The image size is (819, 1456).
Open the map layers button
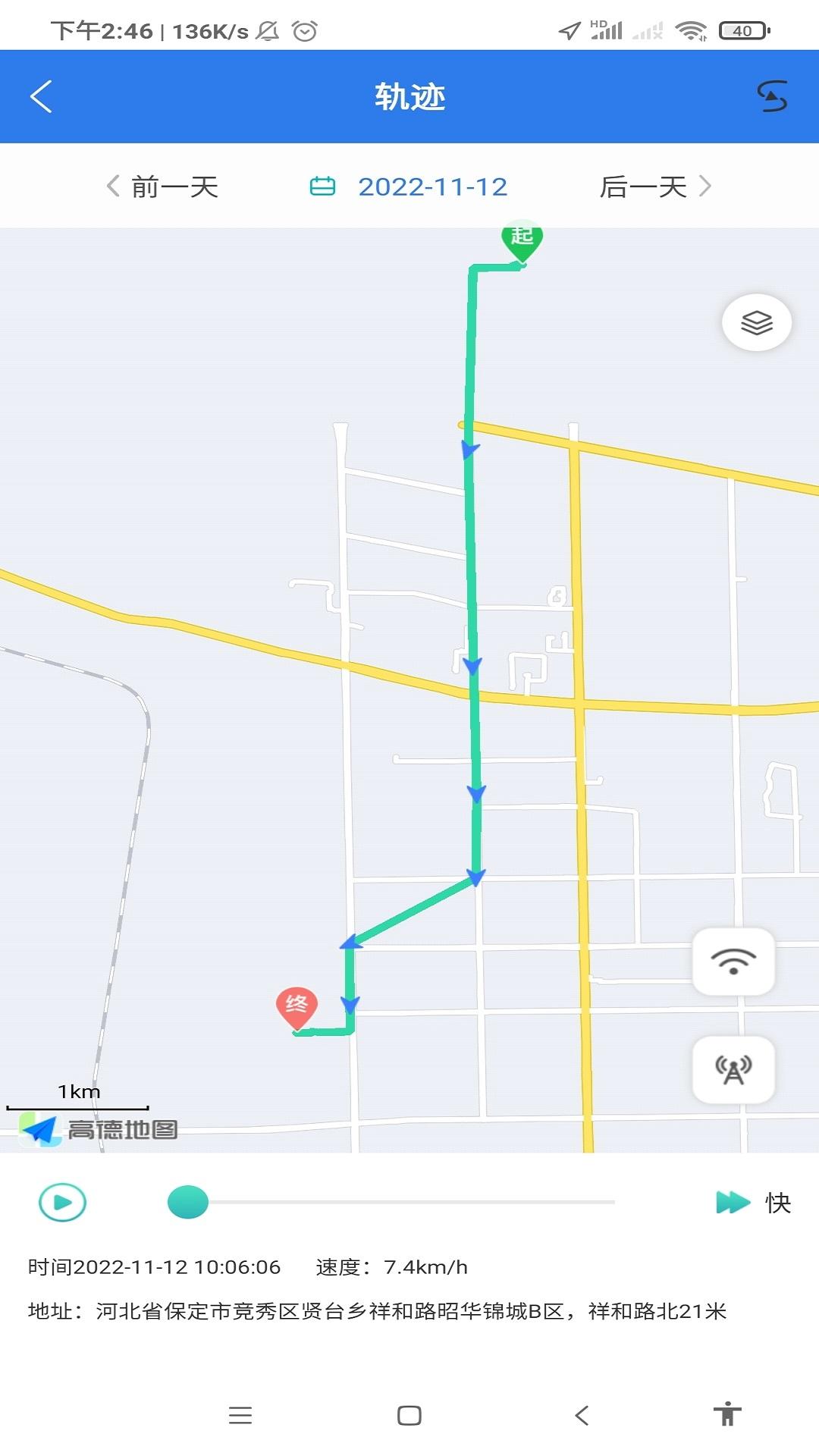[756, 322]
